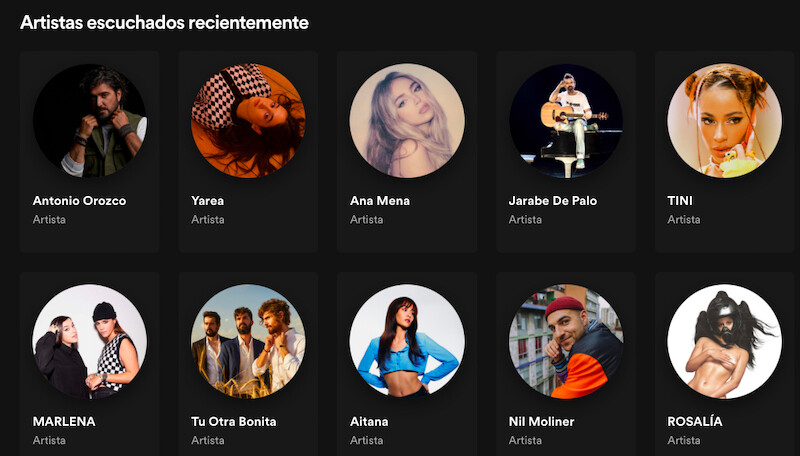Open Nil Moliner's artist card
The height and width of the screenshot is (456, 800).
point(566,341)
